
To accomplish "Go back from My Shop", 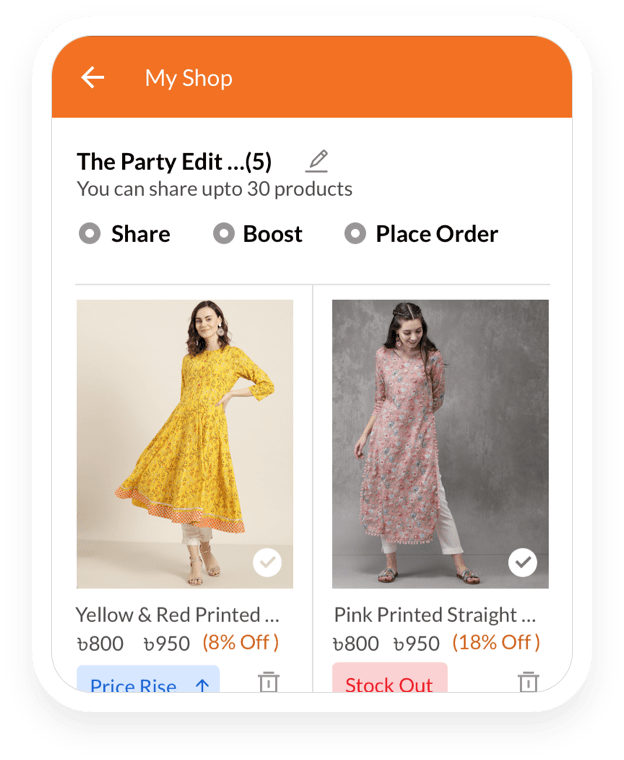I will pos(93,78).
